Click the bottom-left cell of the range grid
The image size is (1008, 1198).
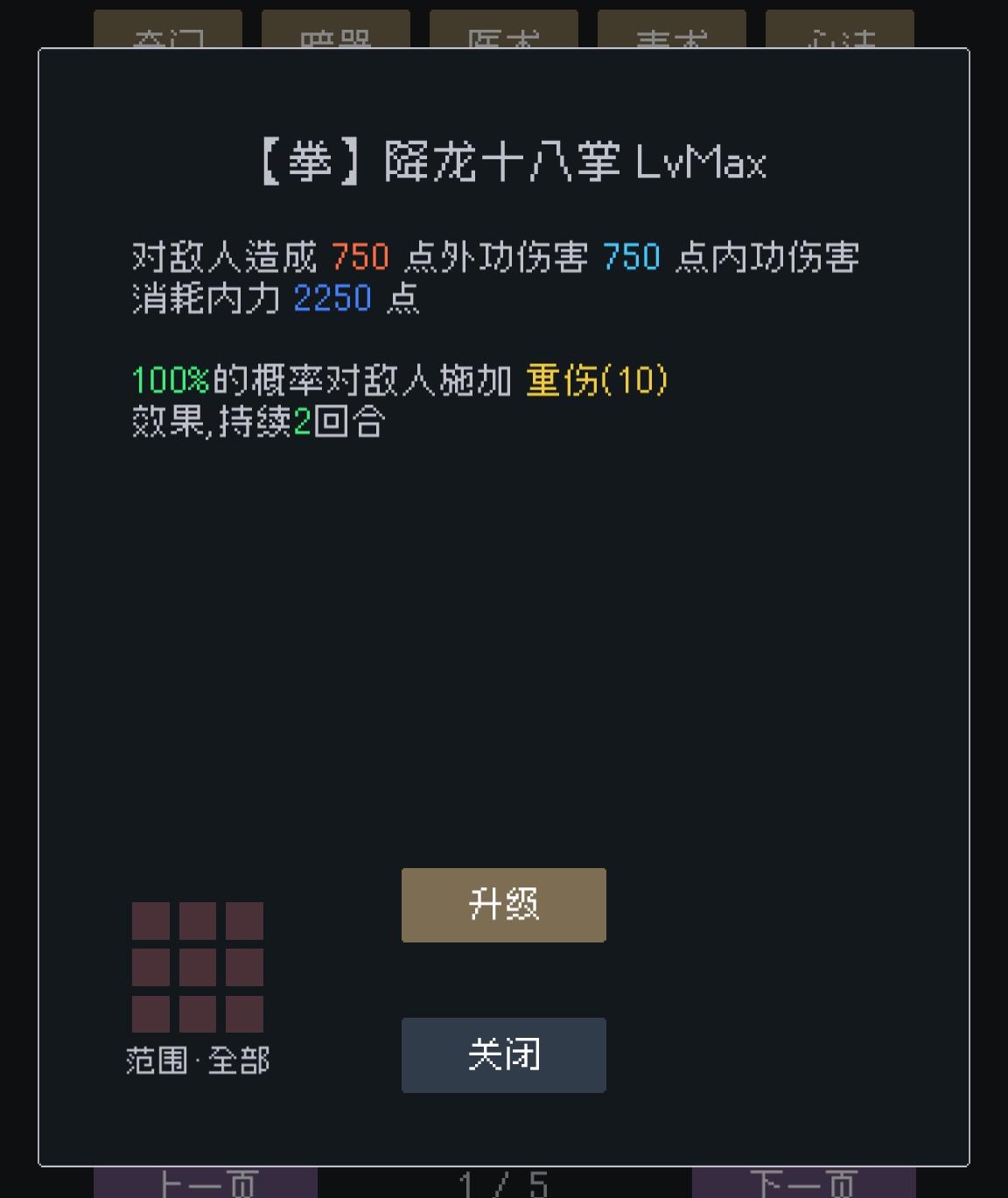pos(152,1013)
